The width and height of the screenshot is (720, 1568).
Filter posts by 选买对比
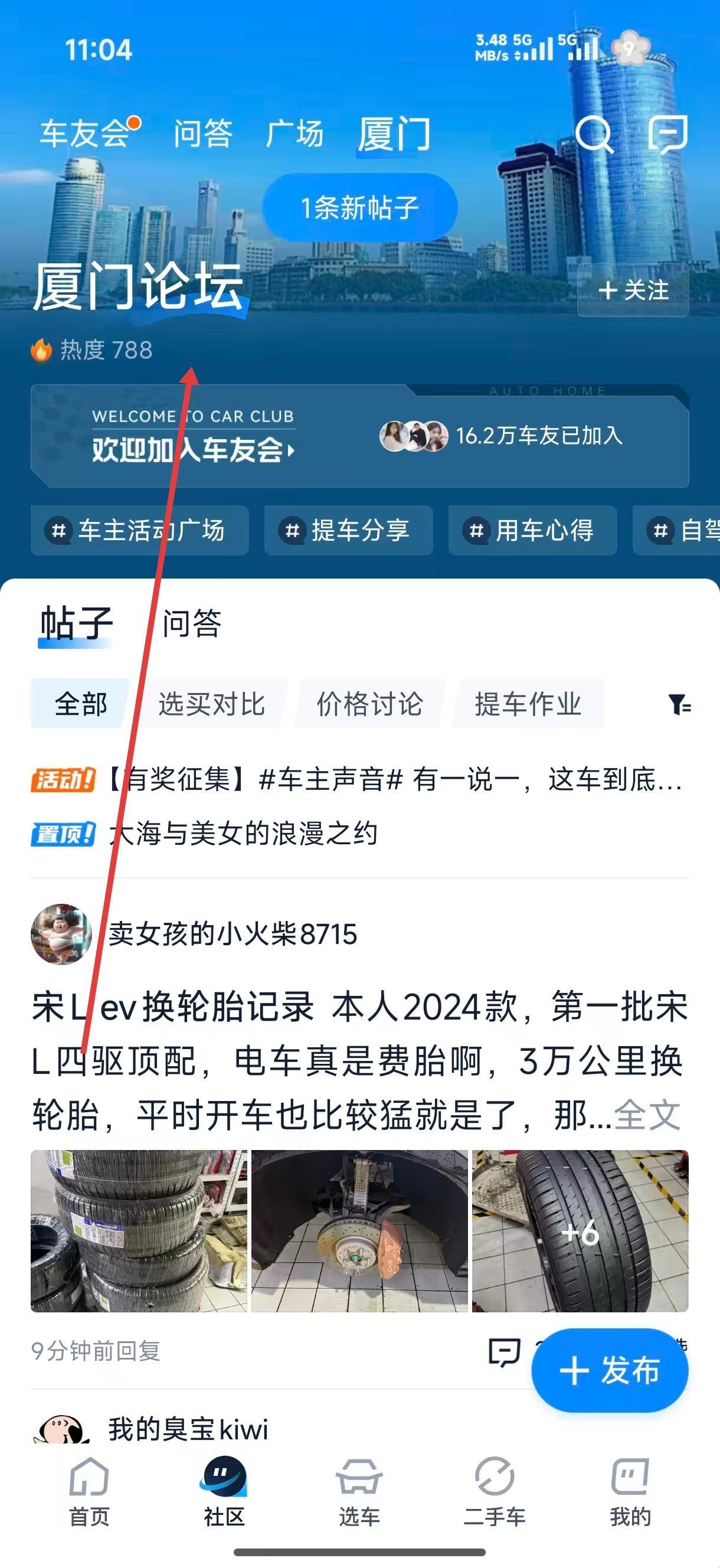tap(211, 704)
